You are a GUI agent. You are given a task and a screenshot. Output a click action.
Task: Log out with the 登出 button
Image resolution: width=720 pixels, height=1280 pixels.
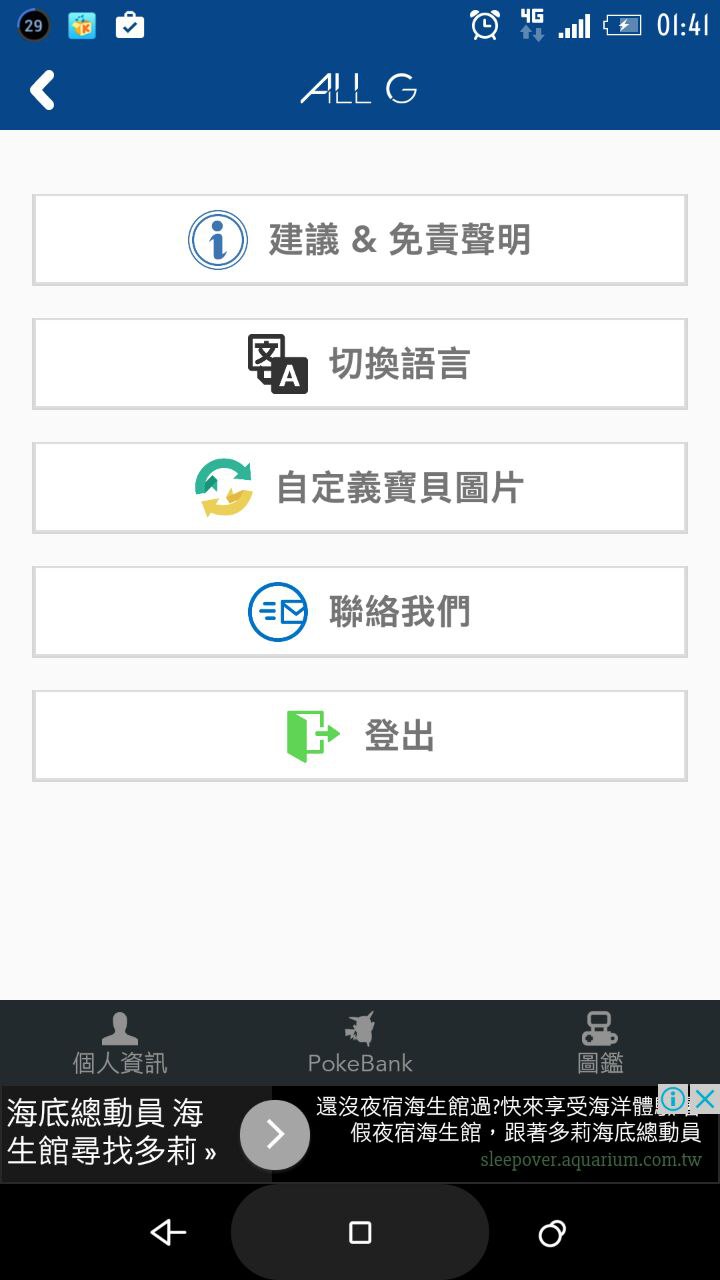(360, 736)
